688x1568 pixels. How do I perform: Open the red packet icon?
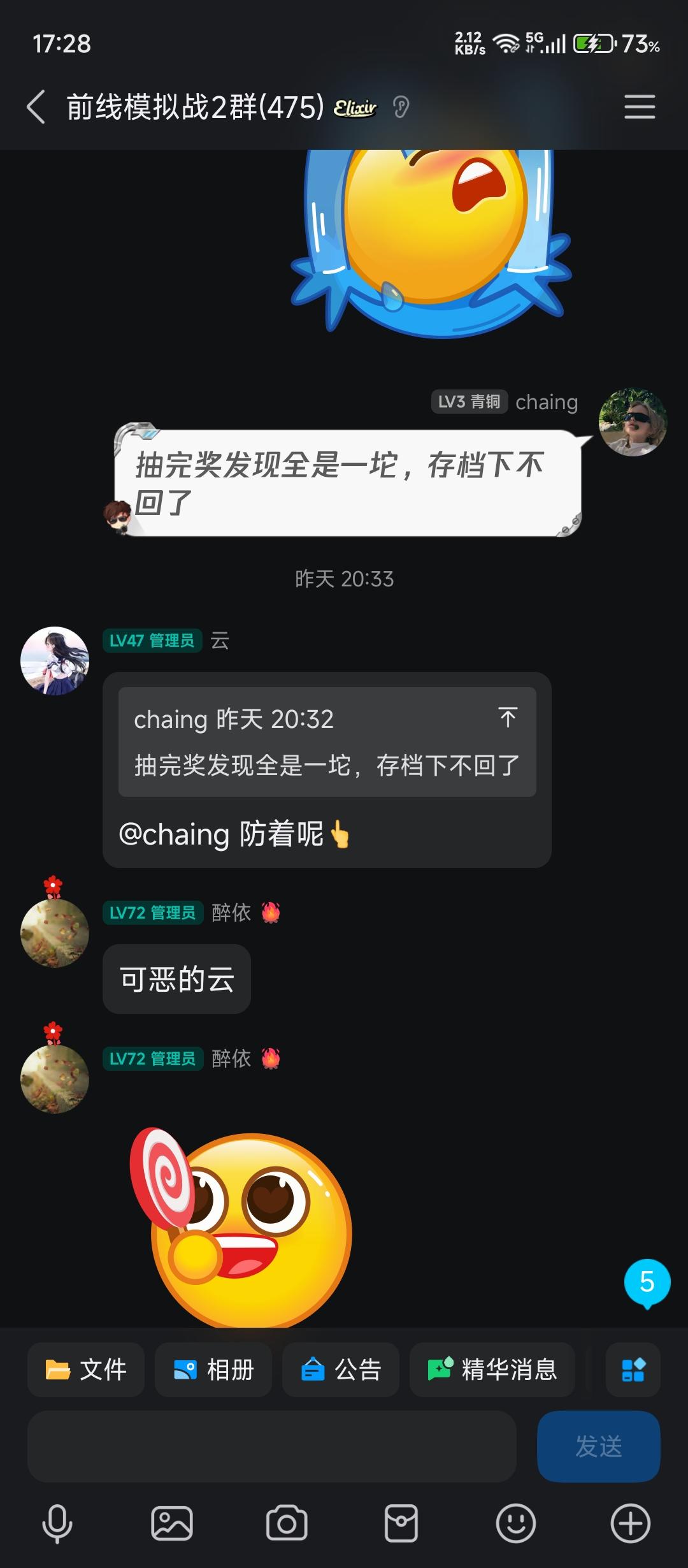coord(401,1523)
